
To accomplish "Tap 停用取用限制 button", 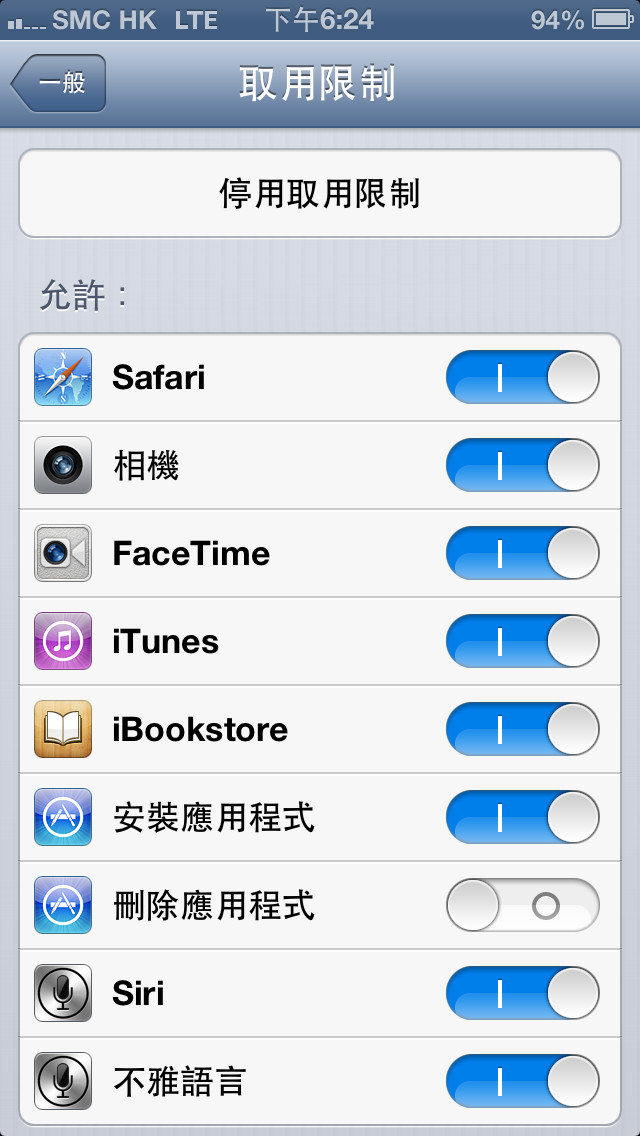I will 320,194.
